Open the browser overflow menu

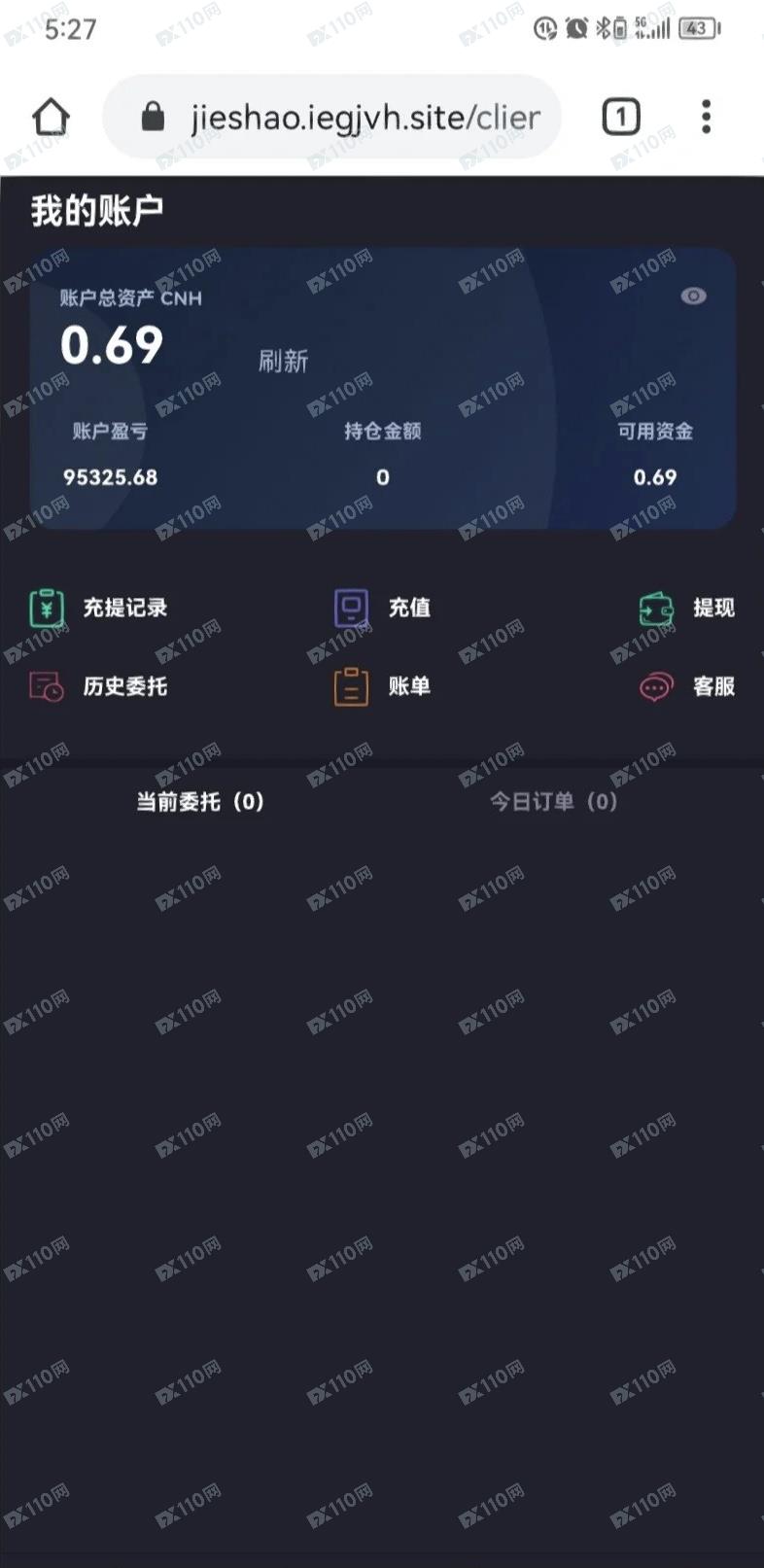(x=706, y=118)
